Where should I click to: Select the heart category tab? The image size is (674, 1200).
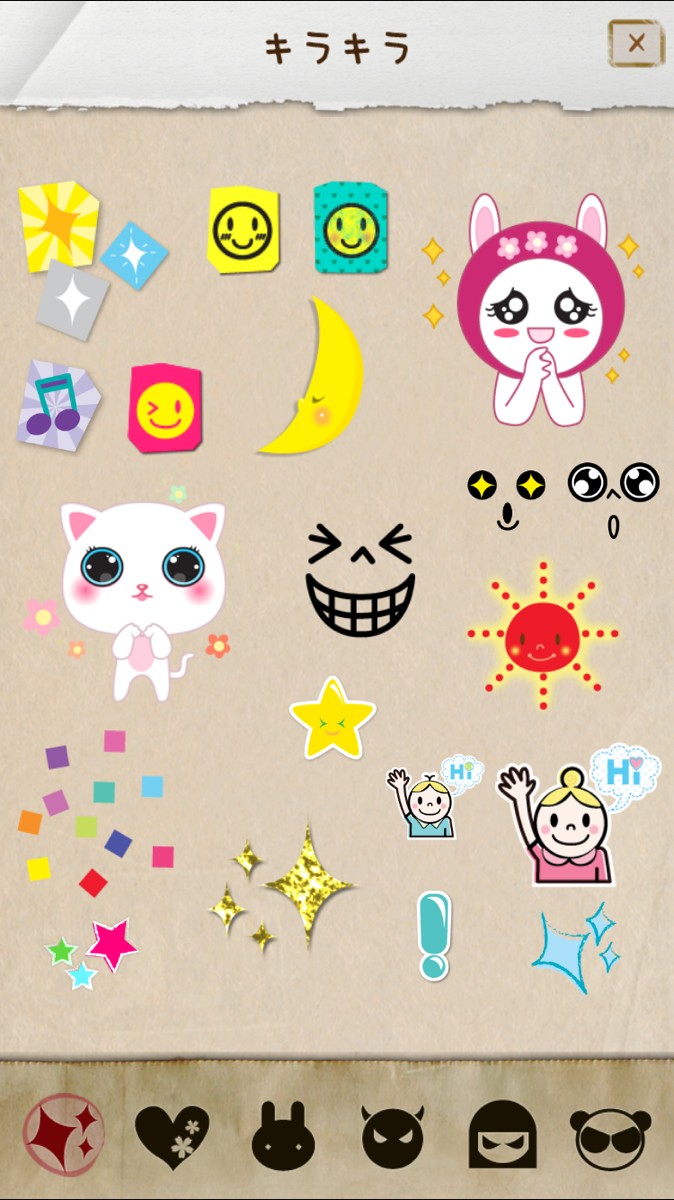click(x=172, y=1138)
